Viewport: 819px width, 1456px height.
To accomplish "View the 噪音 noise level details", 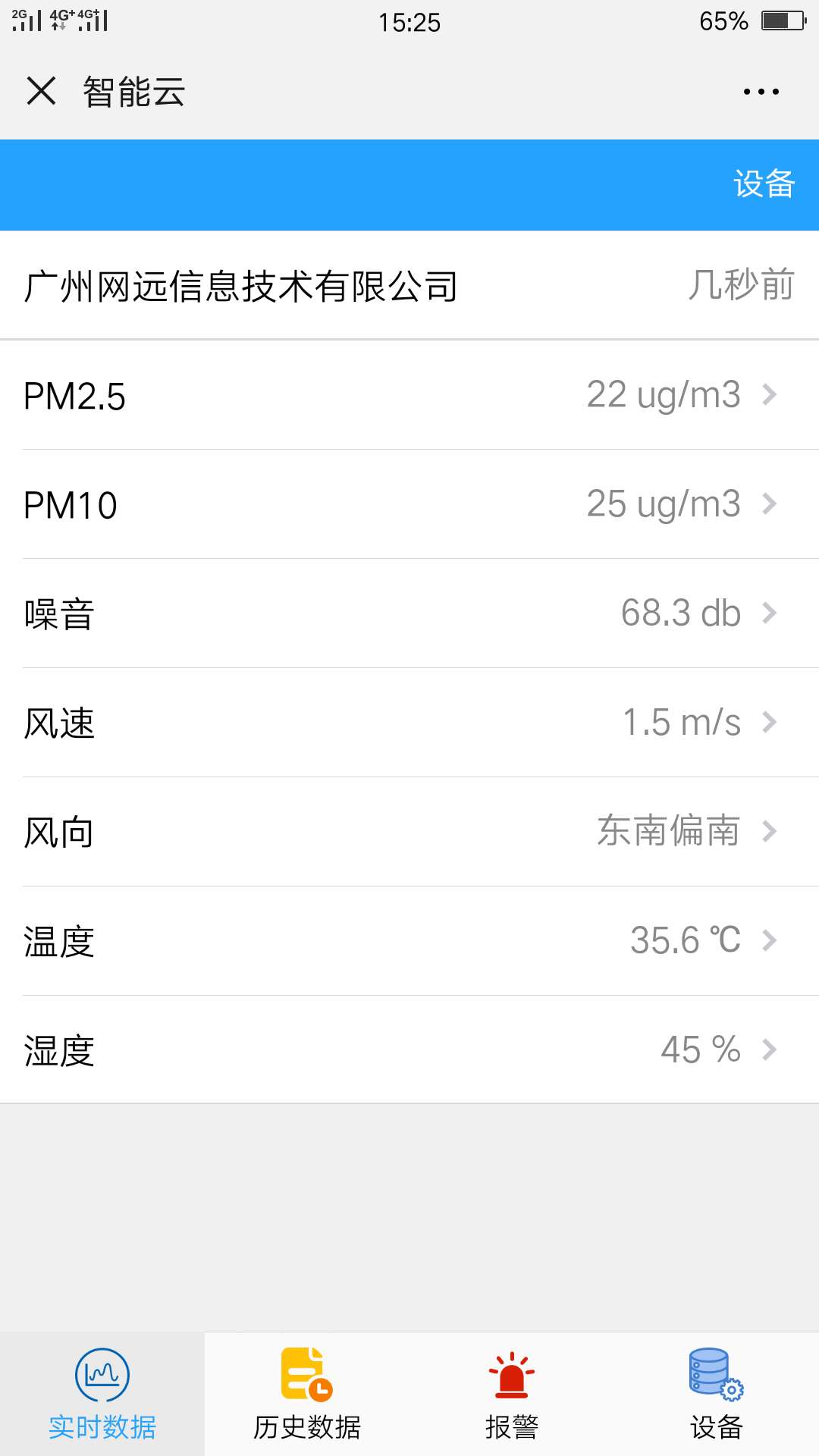I will [x=409, y=613].
